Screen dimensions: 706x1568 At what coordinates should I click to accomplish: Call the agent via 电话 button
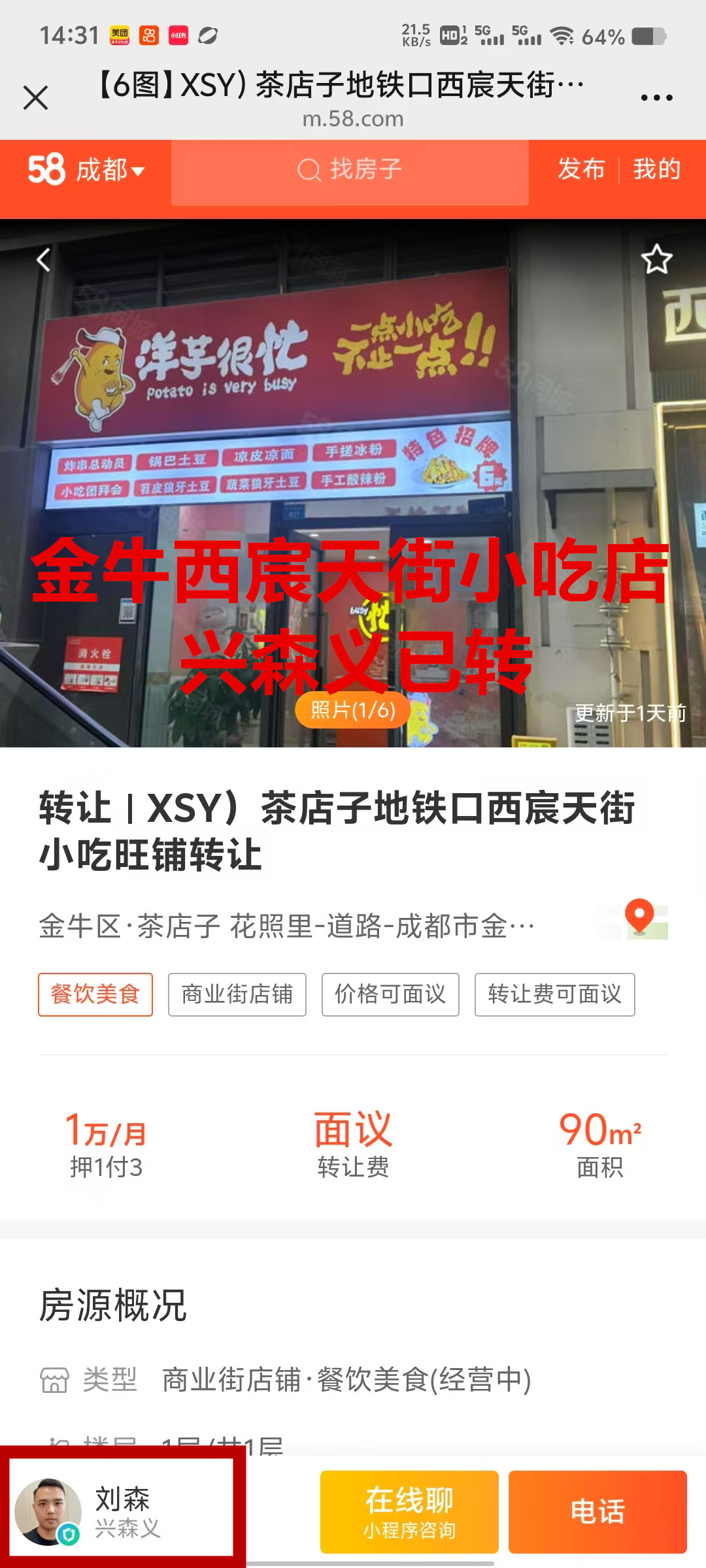(597, 1512)
